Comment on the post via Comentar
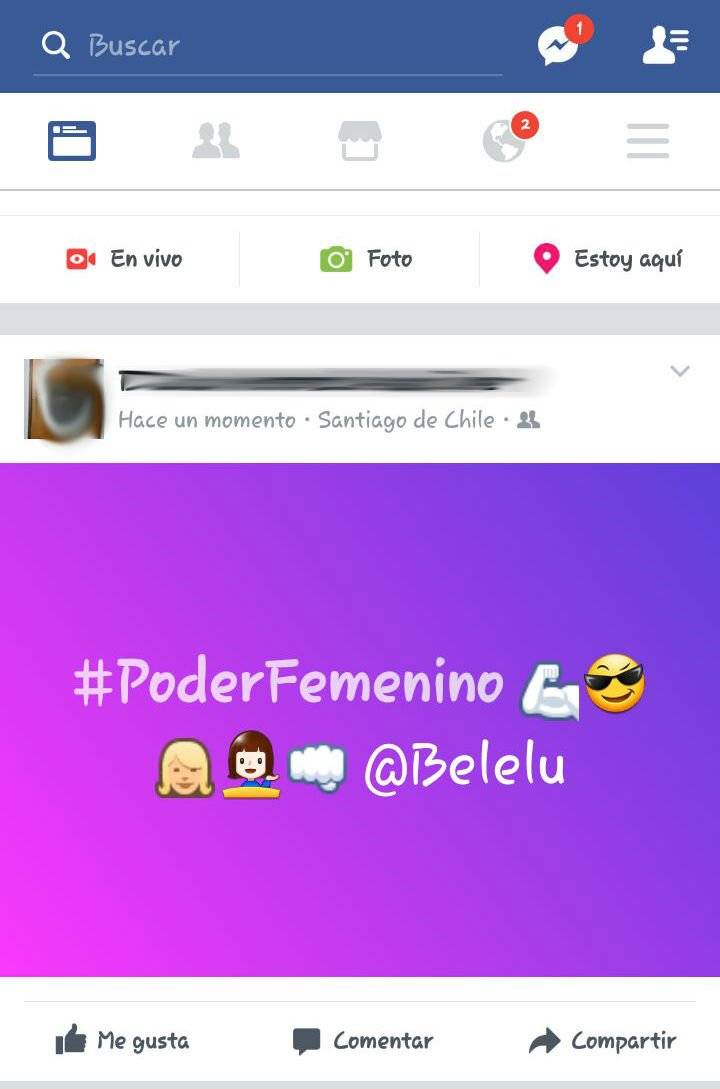720x1089 pixels. pos(363,1042)
